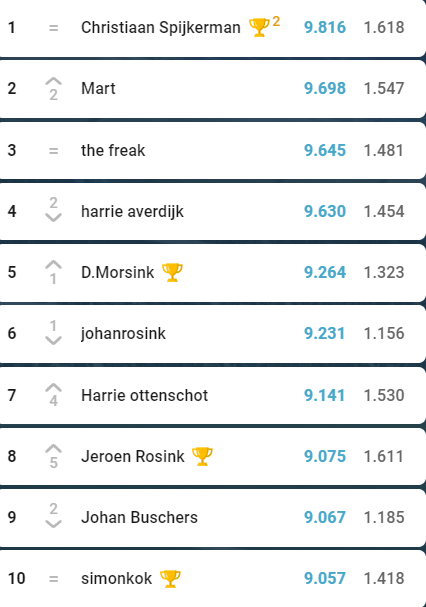Select Jeroen Rosink's leaderboard row
426x607 pixels.
(x=211, y=456)
